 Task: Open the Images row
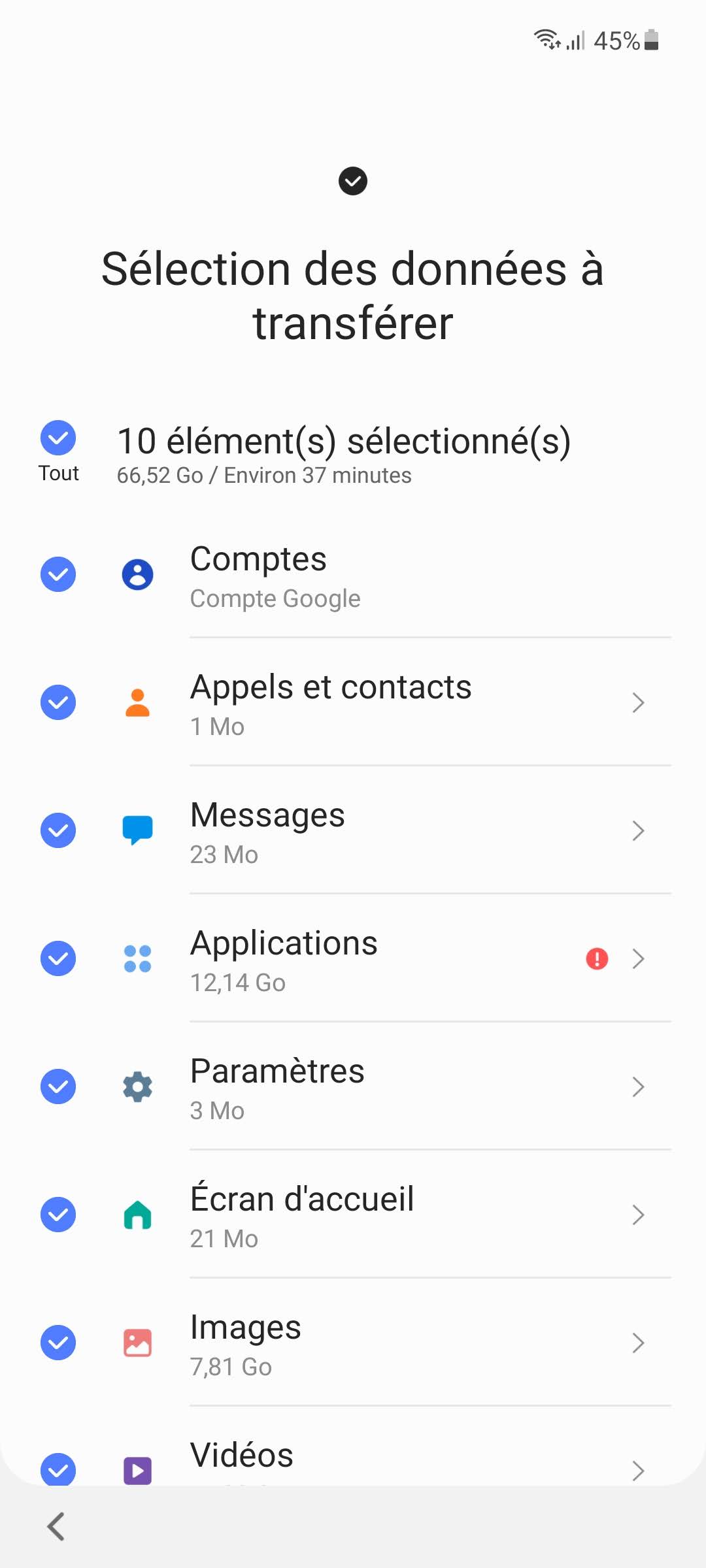638,1343
